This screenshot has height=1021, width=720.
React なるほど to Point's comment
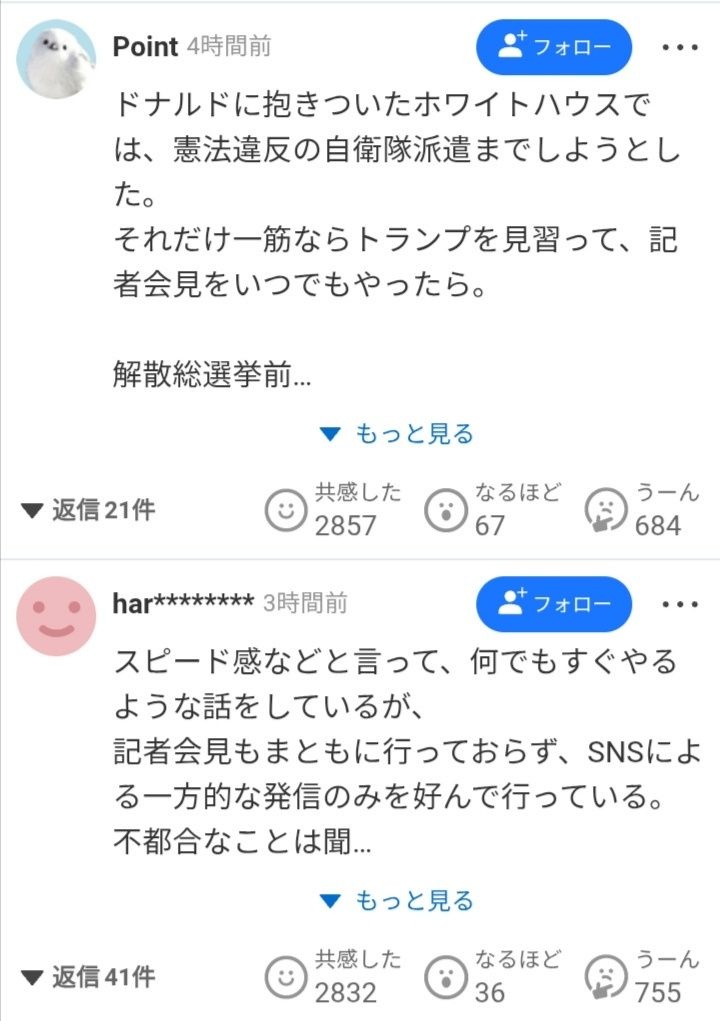tap(445, 510)
